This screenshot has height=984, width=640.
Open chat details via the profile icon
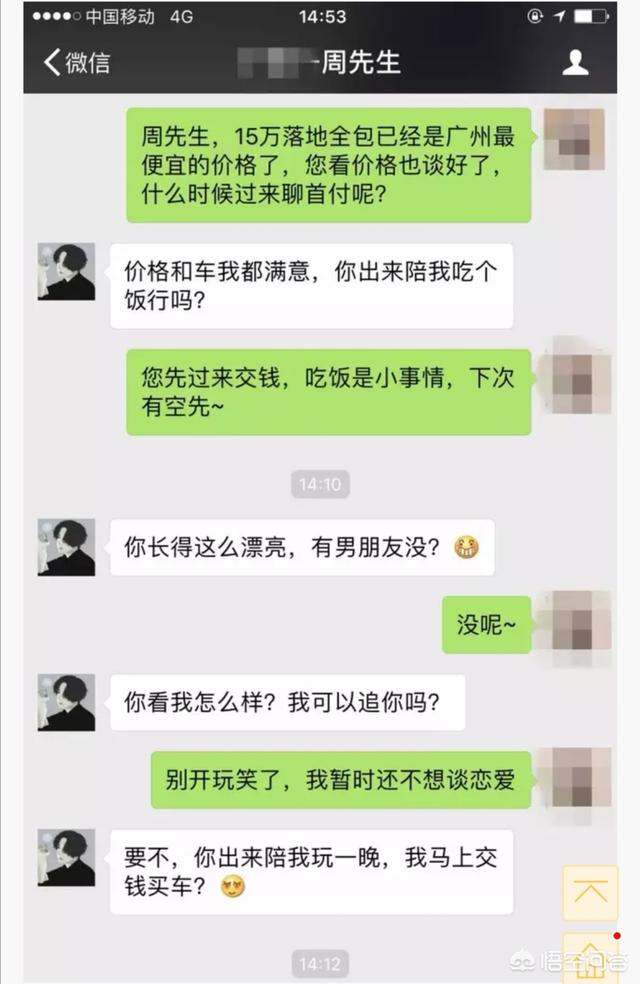(x=575, y=63)
